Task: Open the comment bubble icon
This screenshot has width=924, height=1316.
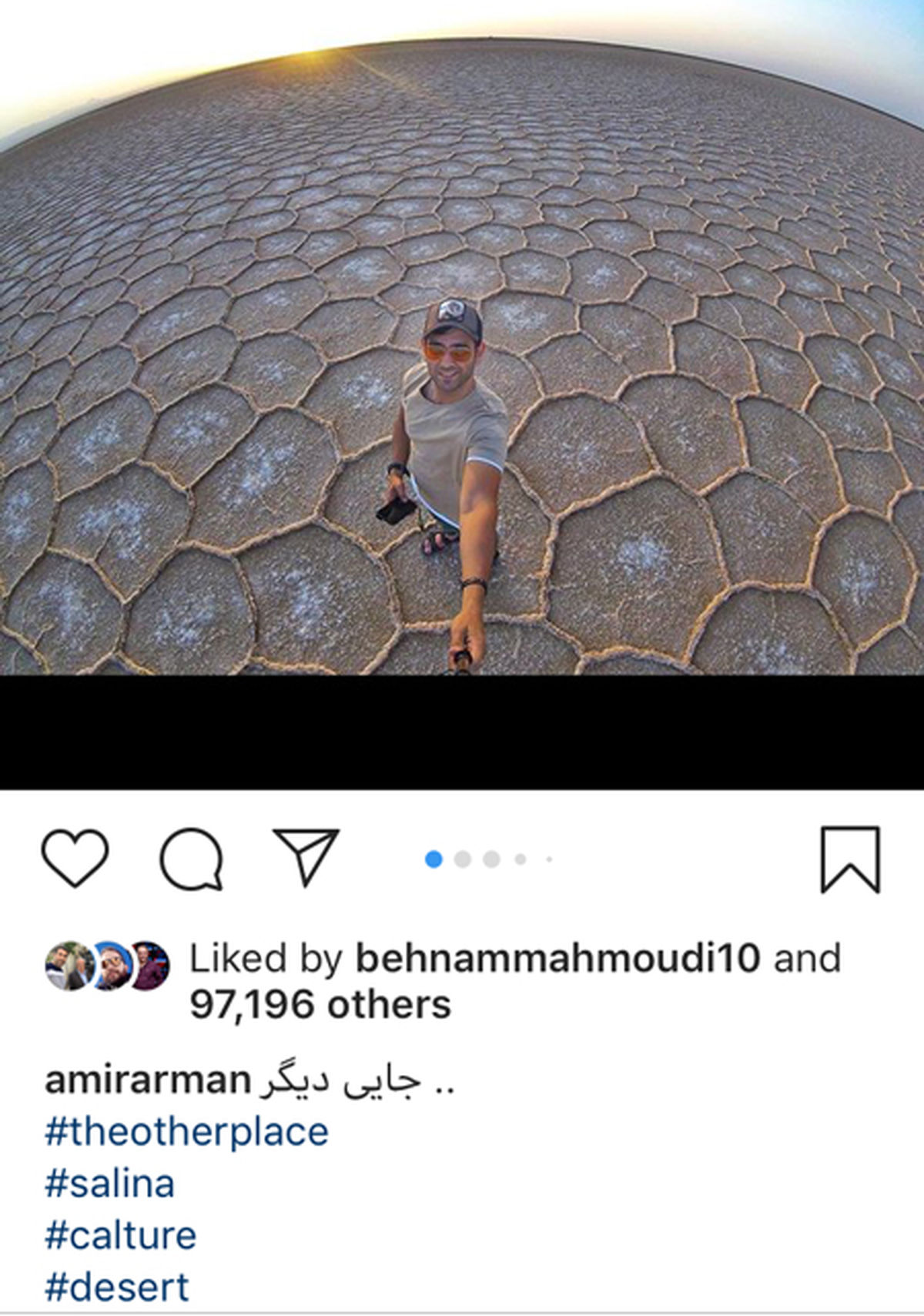Action: pyautogui.click(x=191, y=859)
